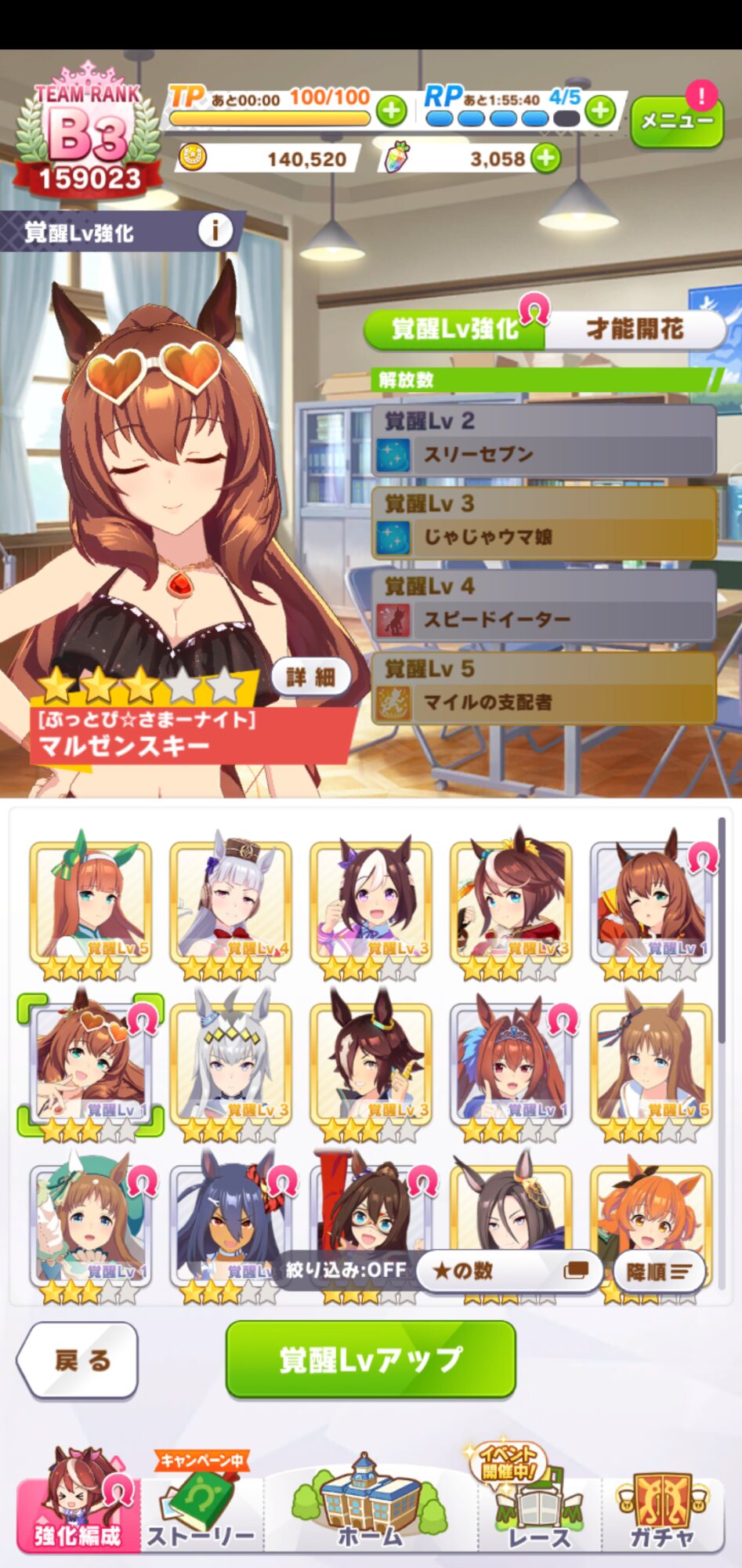Viewport: 742px width, 1568px height.
Task: Add more carrot jewels with plus icon
Action: (545, 158)
